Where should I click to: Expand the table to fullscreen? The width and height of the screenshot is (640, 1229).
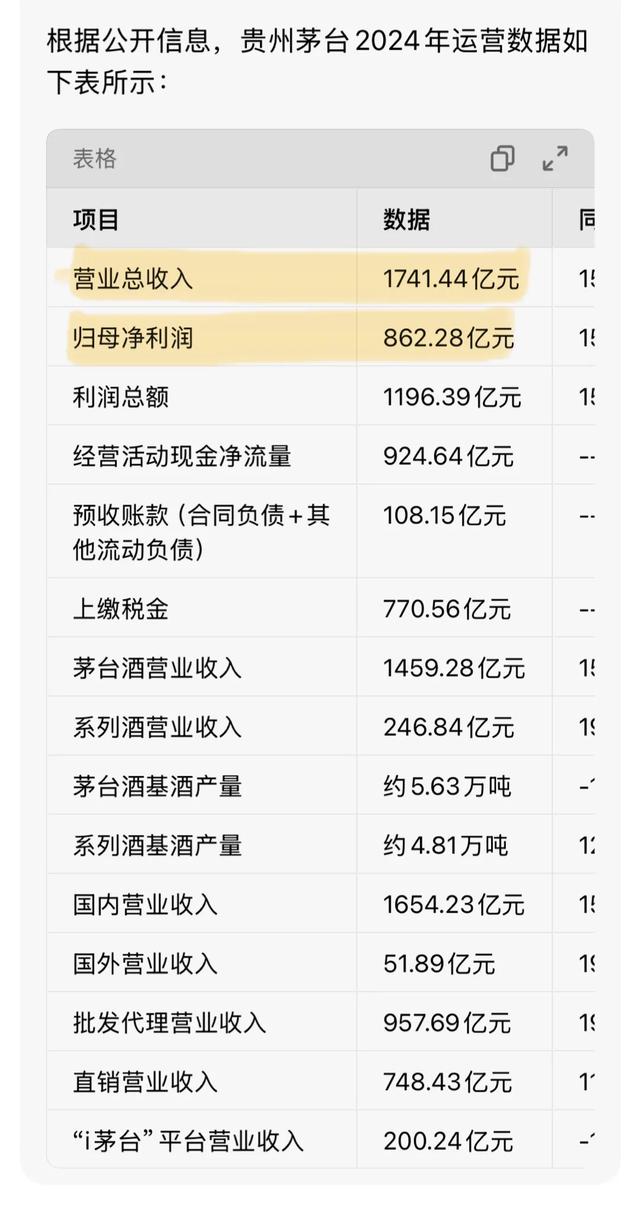click(555, 158)
